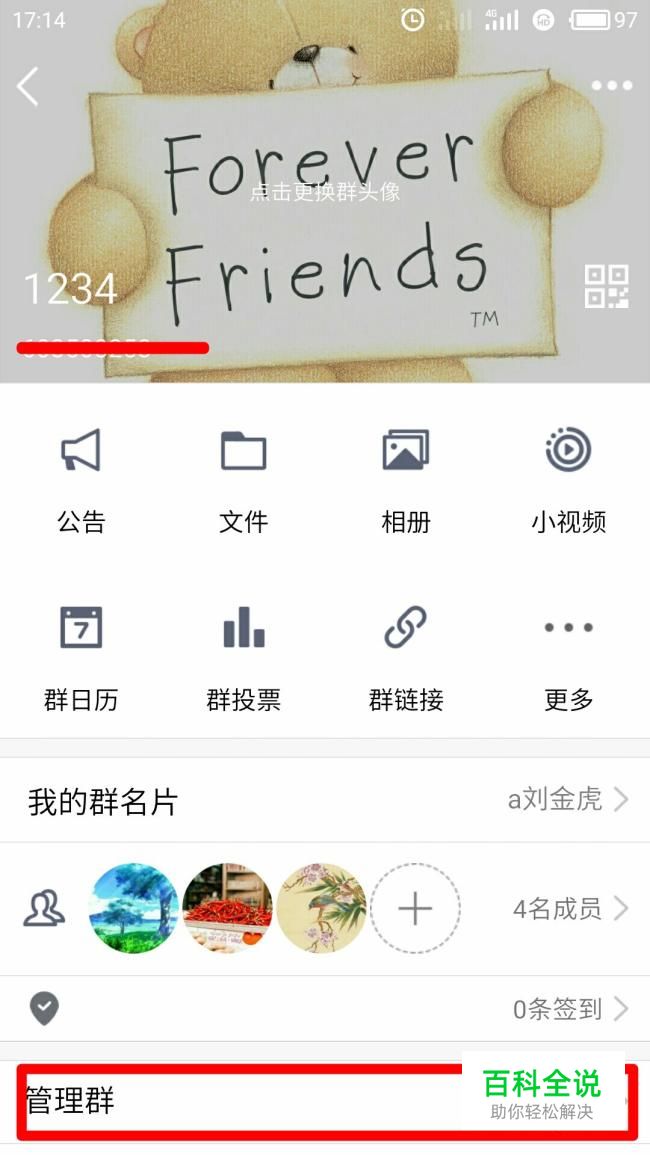
Task: Open group management (管理群)
Action: pyautogui.click(x=240, y=1101)
